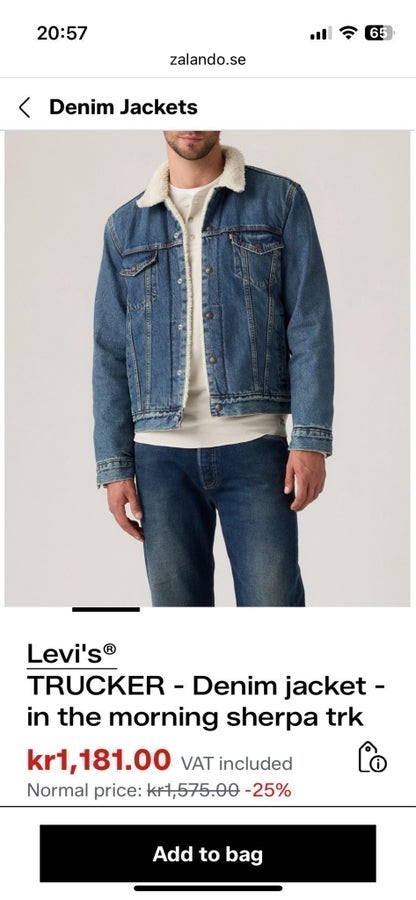Open the jacket product photo

(208, 368)
